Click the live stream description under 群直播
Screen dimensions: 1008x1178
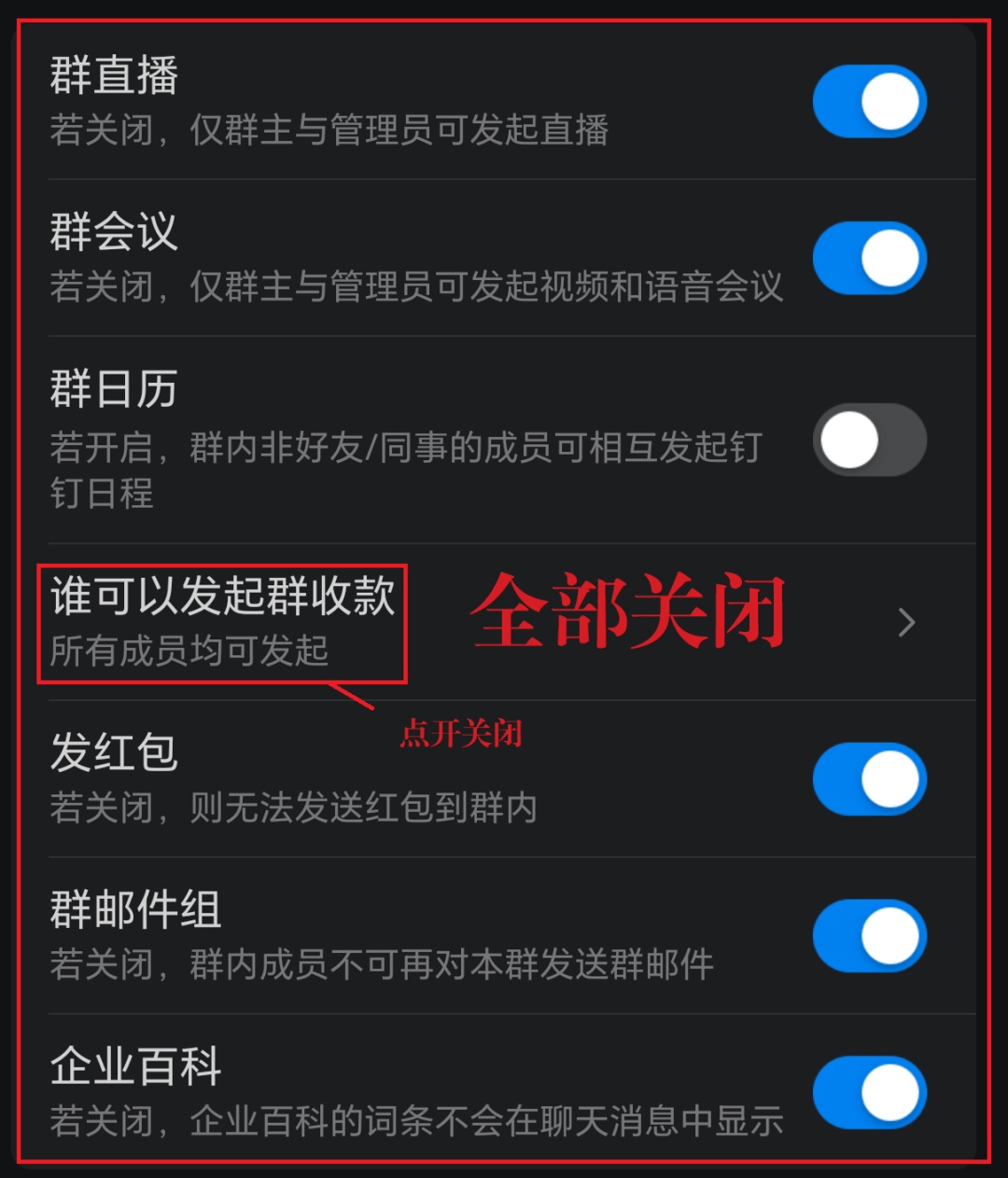[x=327, y=133]
